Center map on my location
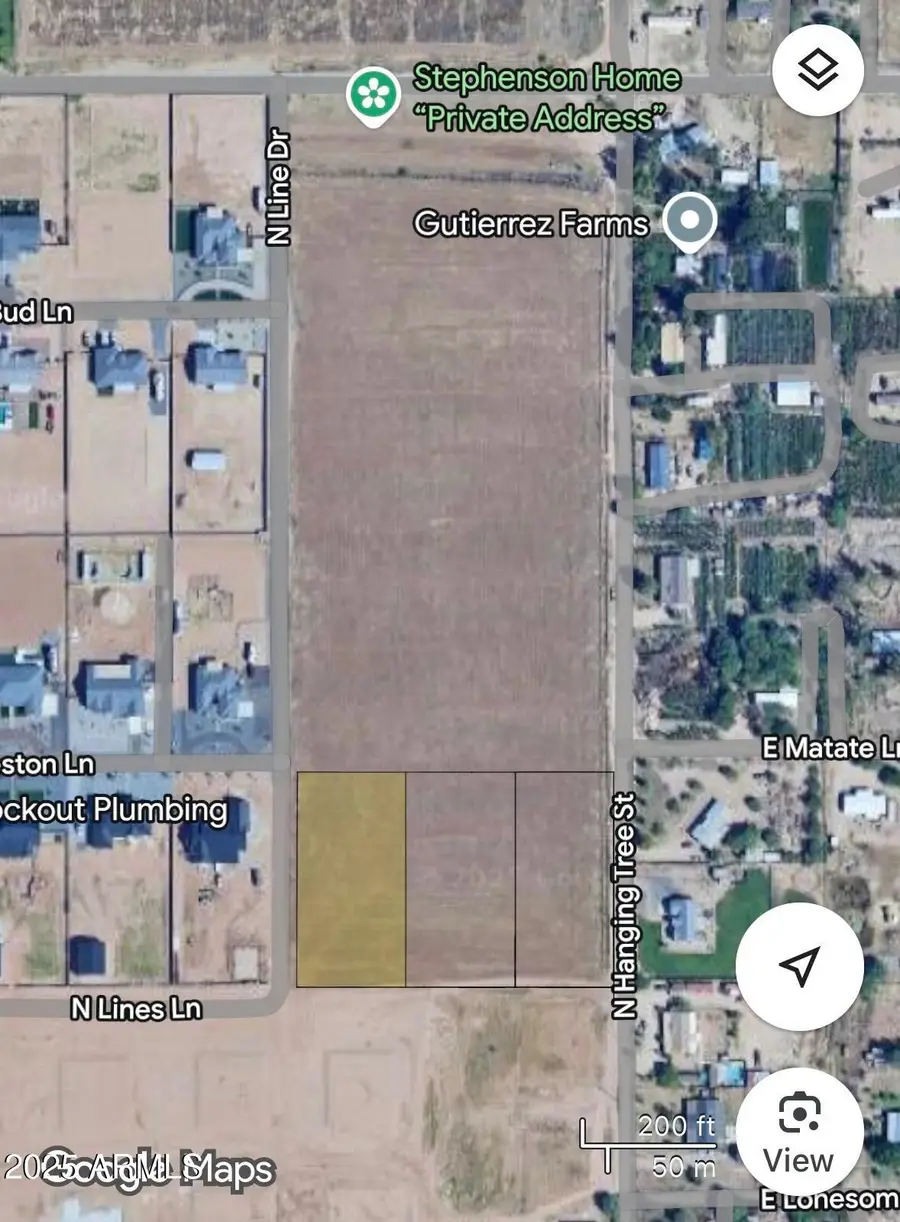 point(799,966)
